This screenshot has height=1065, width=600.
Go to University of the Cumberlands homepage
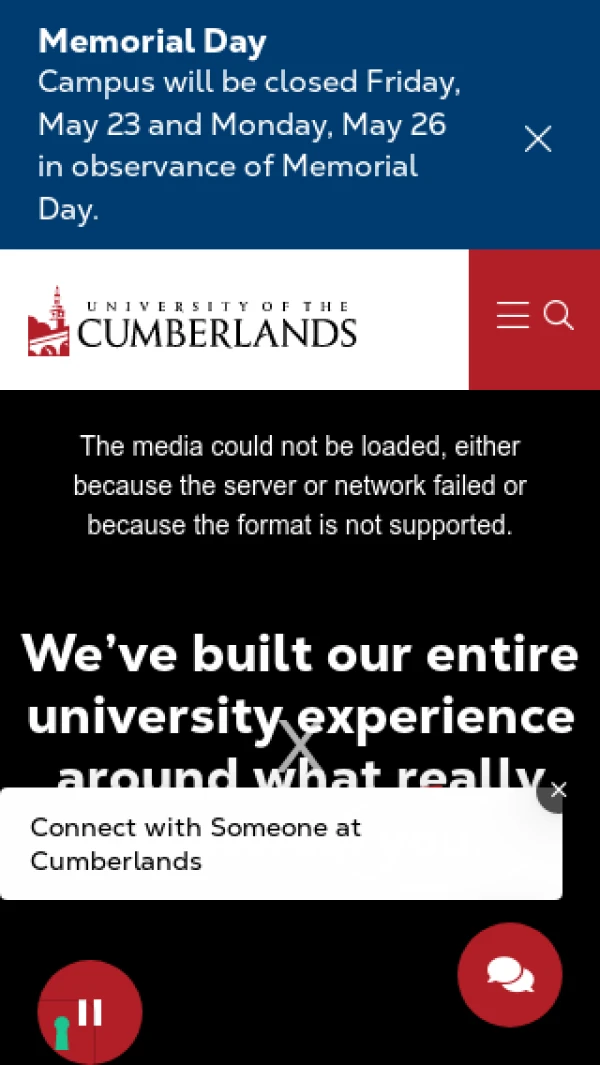pos(192,321)
